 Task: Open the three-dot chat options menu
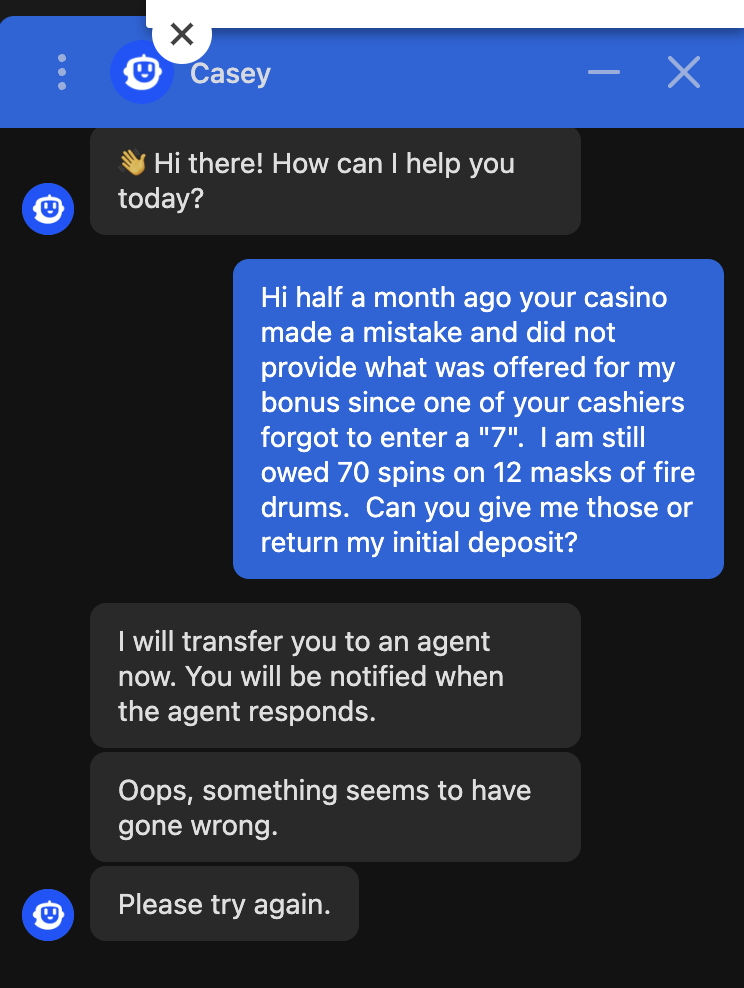click(x=62, y=72)
